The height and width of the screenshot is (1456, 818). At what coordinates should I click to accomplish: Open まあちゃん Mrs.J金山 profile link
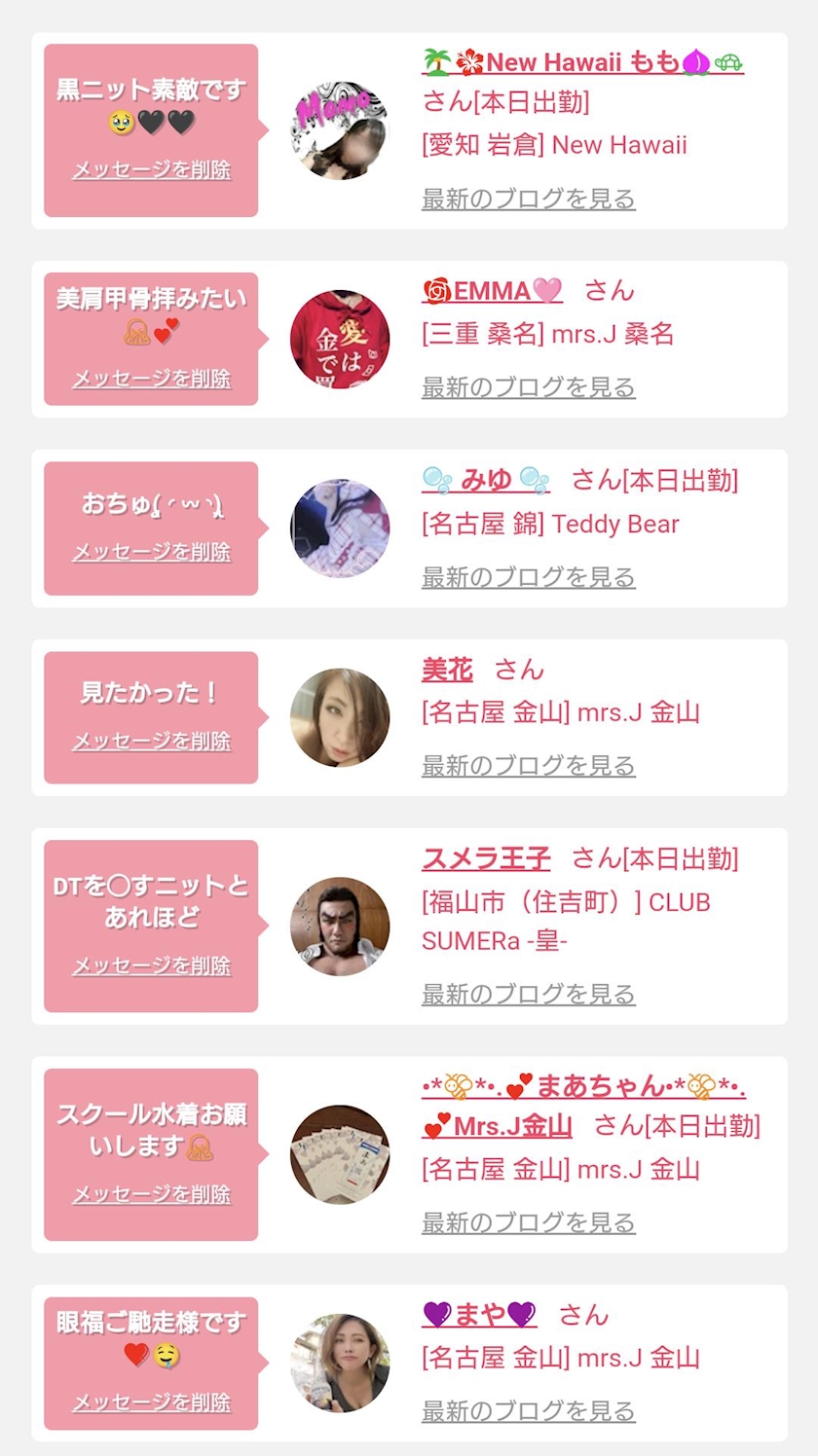coord(582,1086)
